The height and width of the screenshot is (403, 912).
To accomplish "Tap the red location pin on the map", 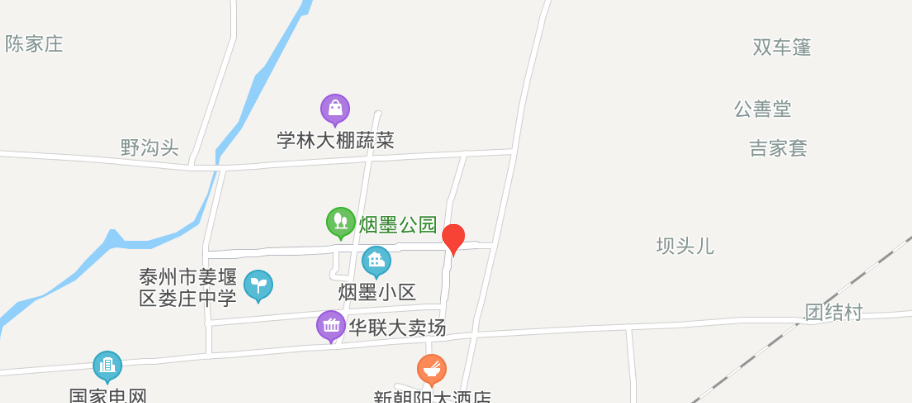I will tap(454, 238).
